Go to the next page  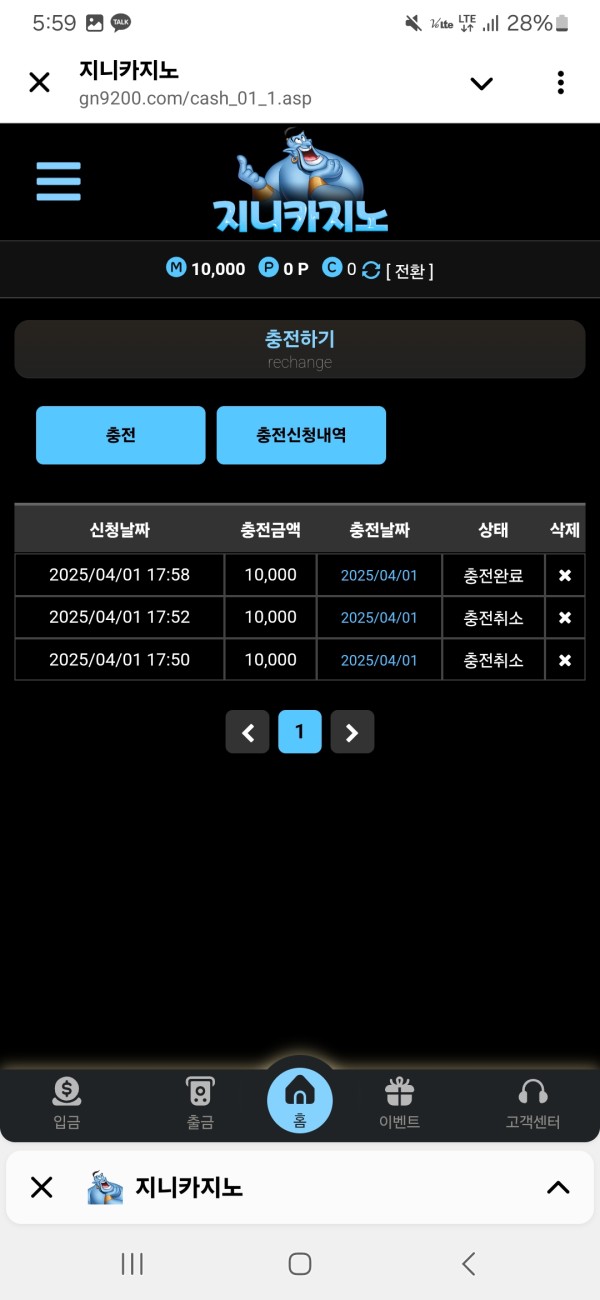click(x=352, y=732)
